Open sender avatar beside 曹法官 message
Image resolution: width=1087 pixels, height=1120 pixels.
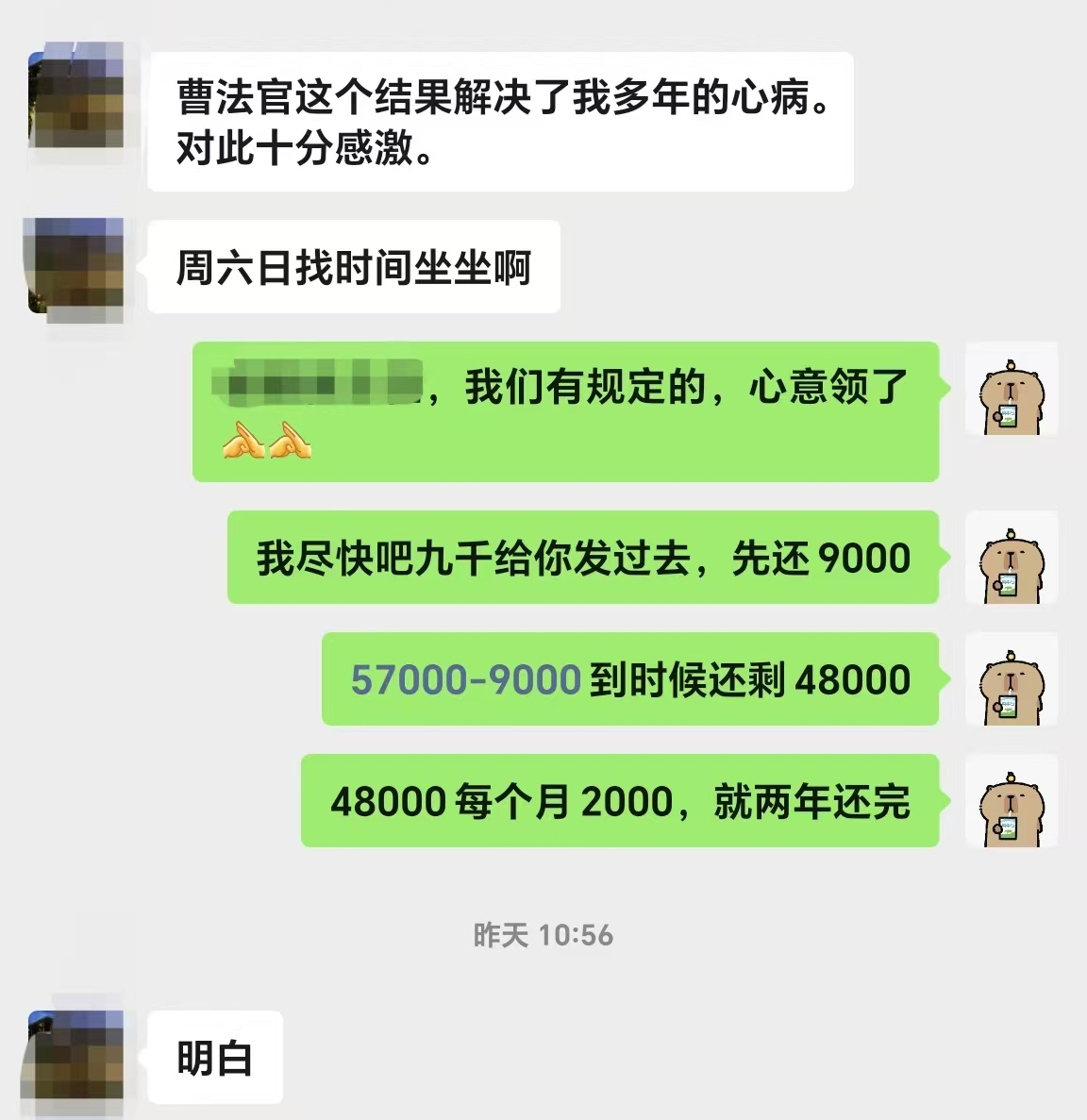[76, 98]
